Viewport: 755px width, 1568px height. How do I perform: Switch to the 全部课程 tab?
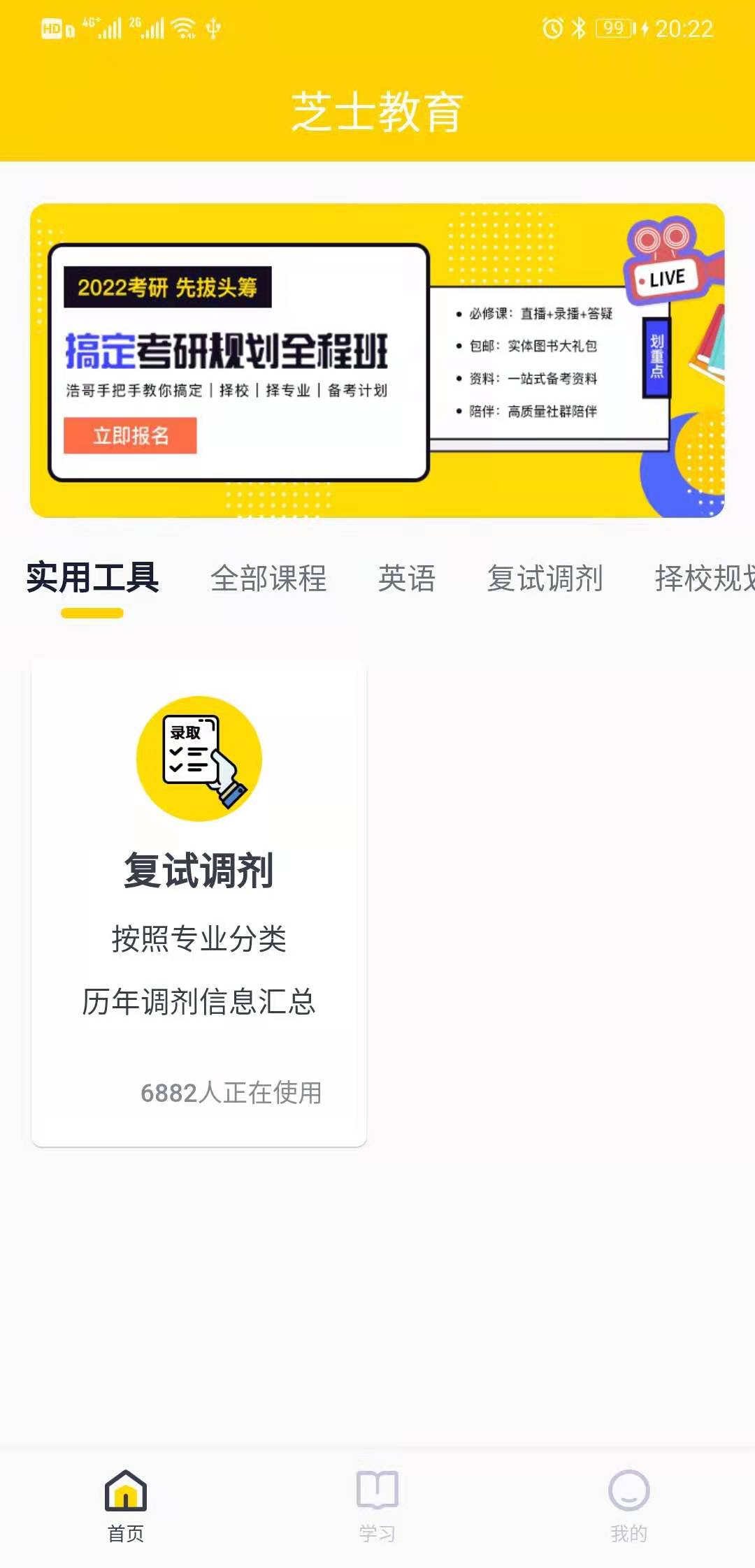click(268, 579)
